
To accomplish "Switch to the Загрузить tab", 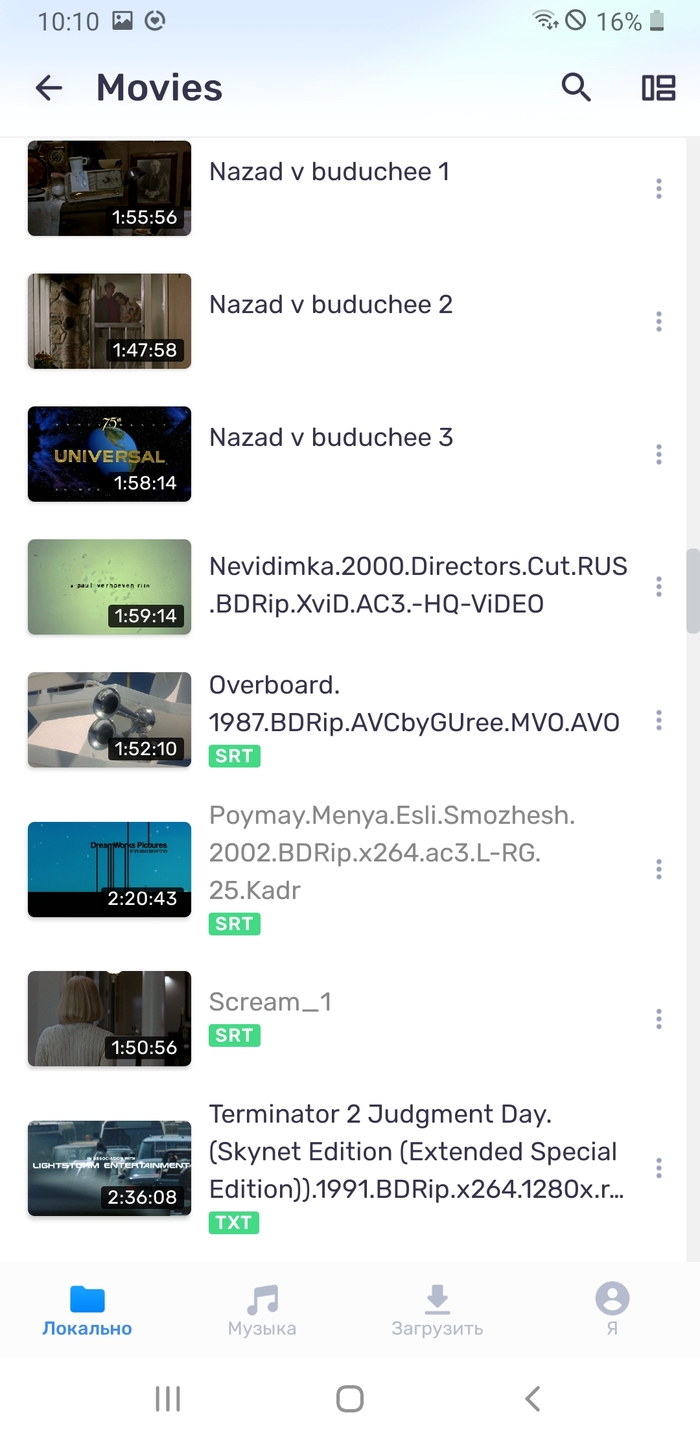I will (x=437, y=1310).
